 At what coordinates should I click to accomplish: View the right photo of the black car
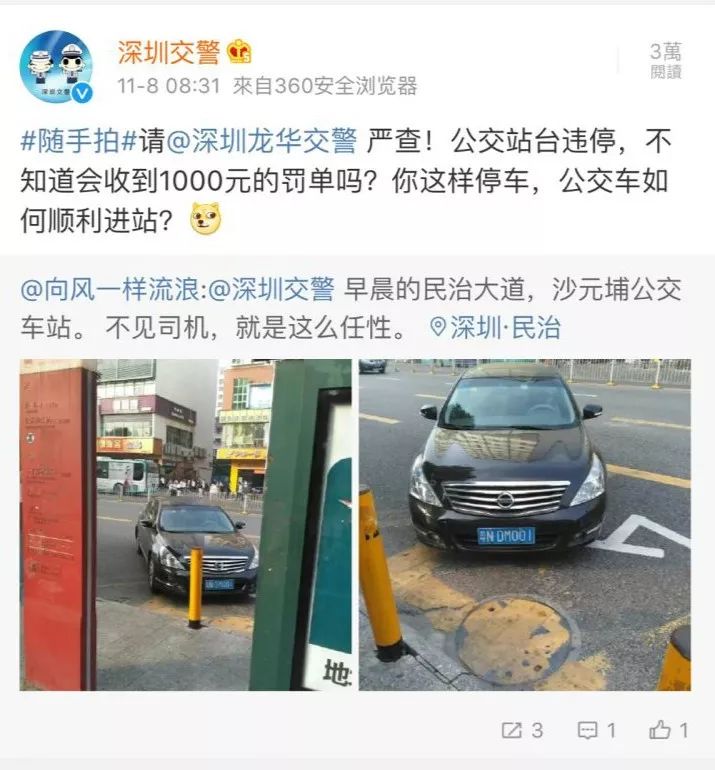tap(525, 525)
